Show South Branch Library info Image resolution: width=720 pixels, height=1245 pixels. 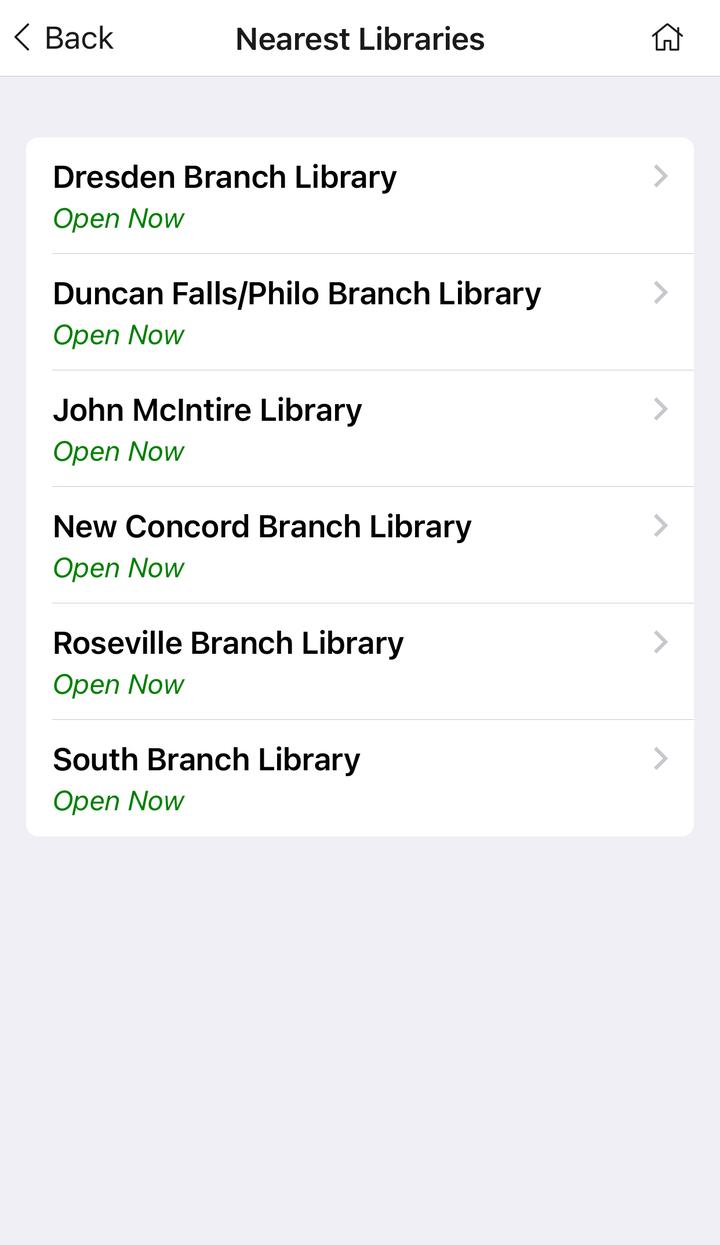[360, 778]
